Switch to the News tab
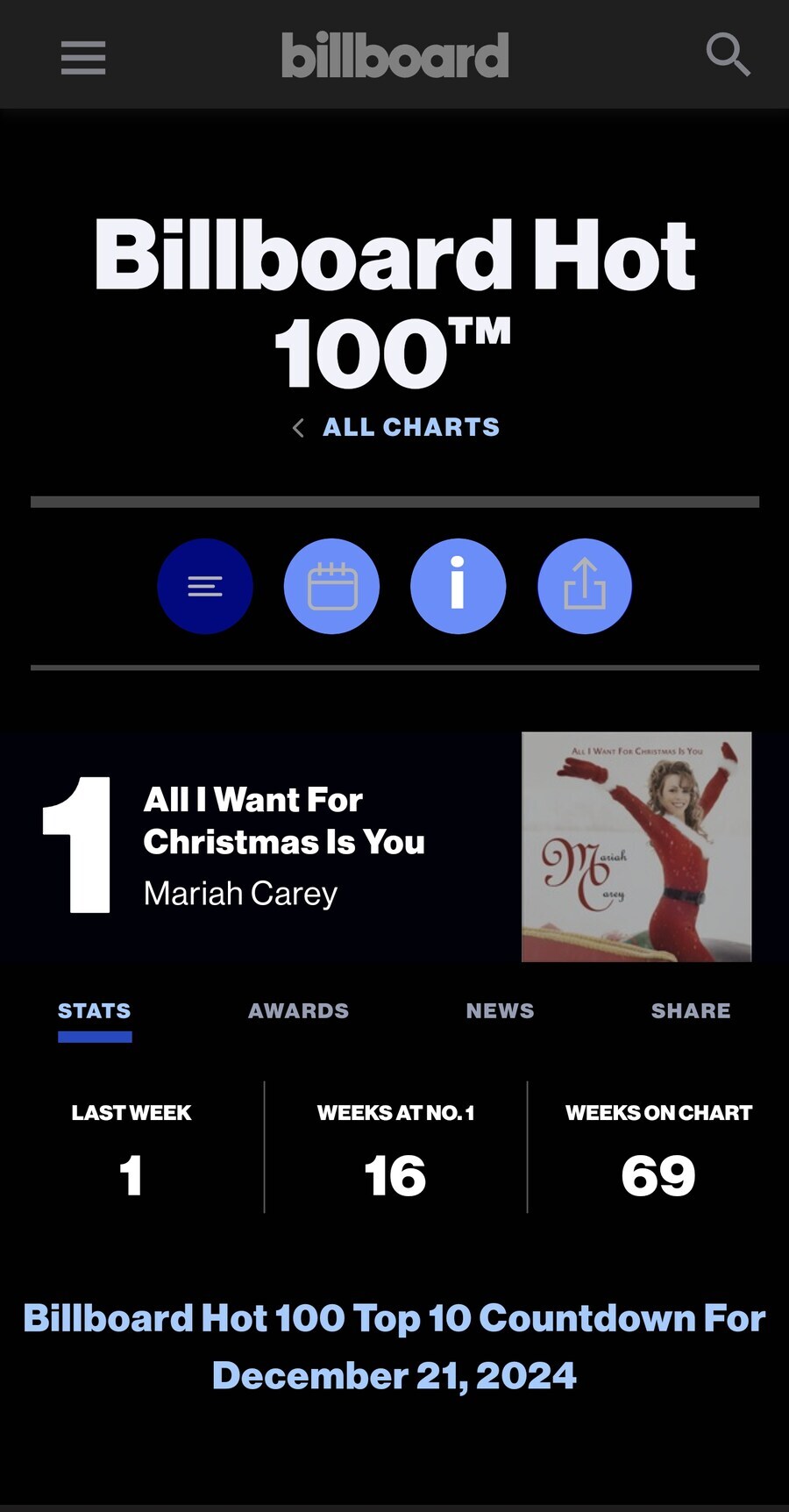Image resolution: width=789 pixels, height=1512 pixels. point(500,1011)
